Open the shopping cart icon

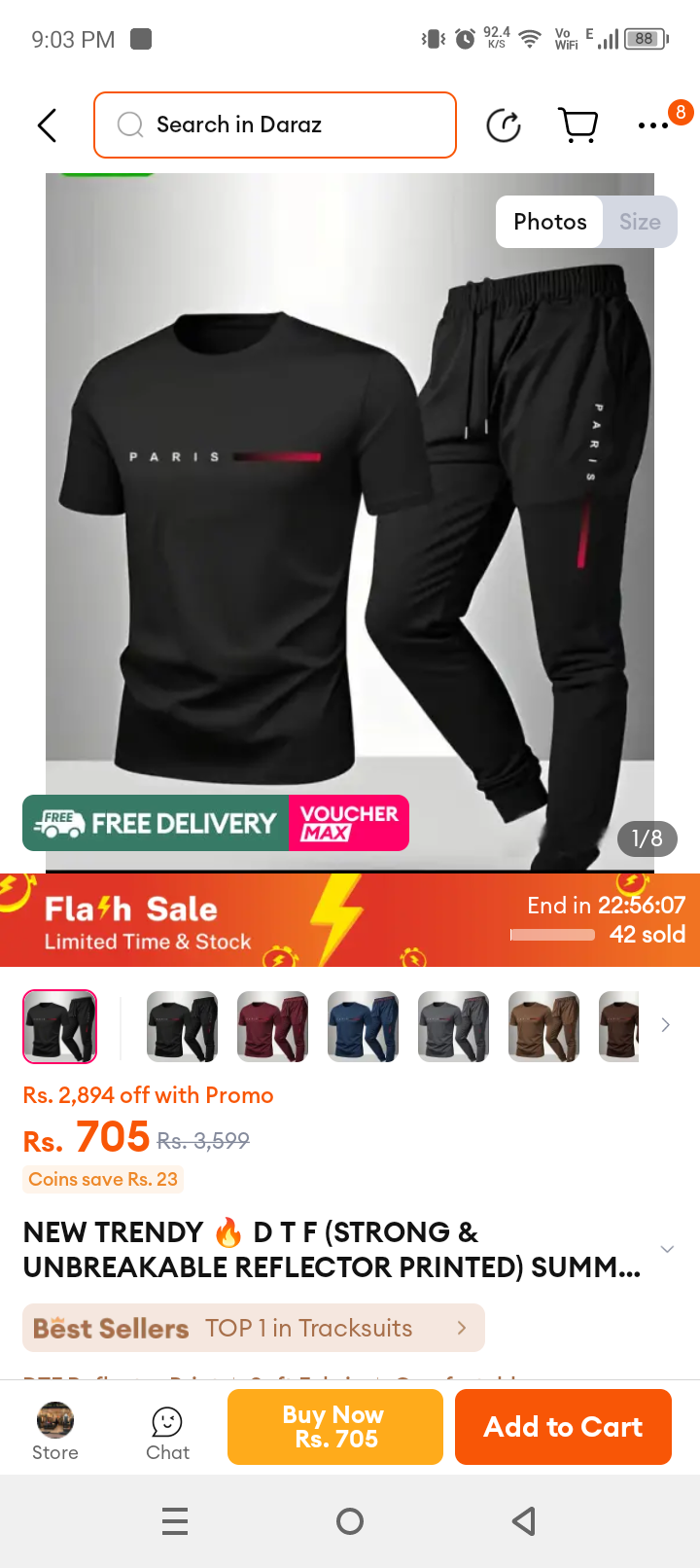point(578,125)
